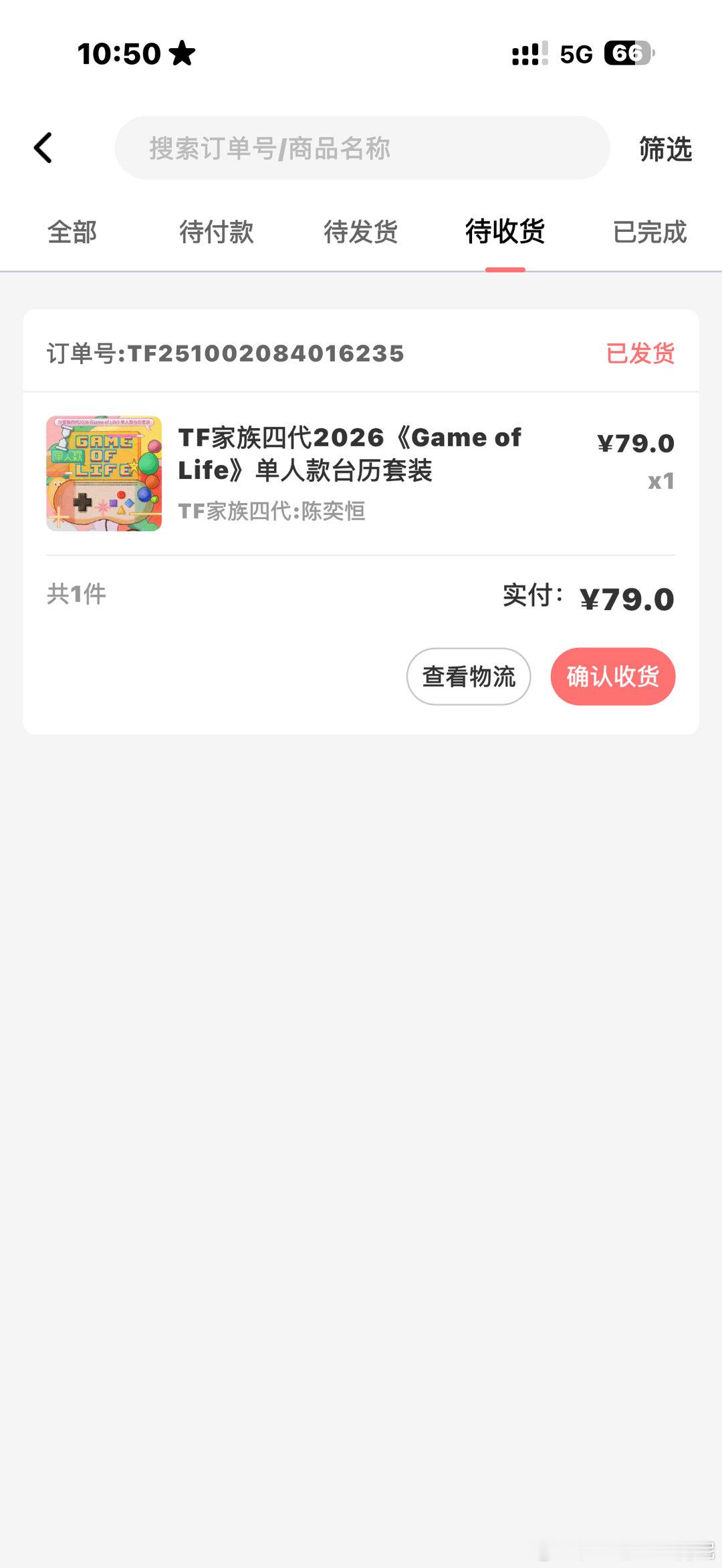Tap order number TF251002084016235
The height and width of the screenshot is (1568, 722).
point(224,353)
